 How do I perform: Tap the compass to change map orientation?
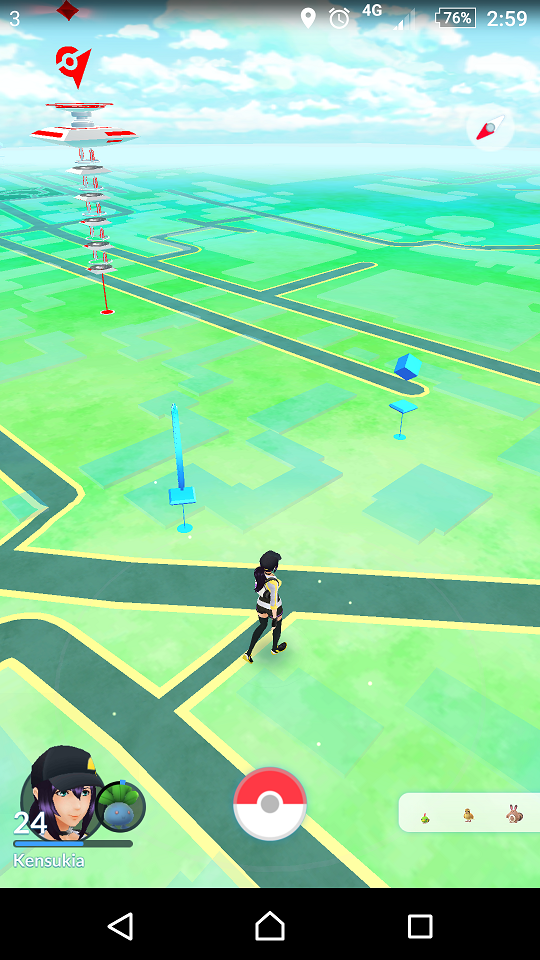(490, 129)
